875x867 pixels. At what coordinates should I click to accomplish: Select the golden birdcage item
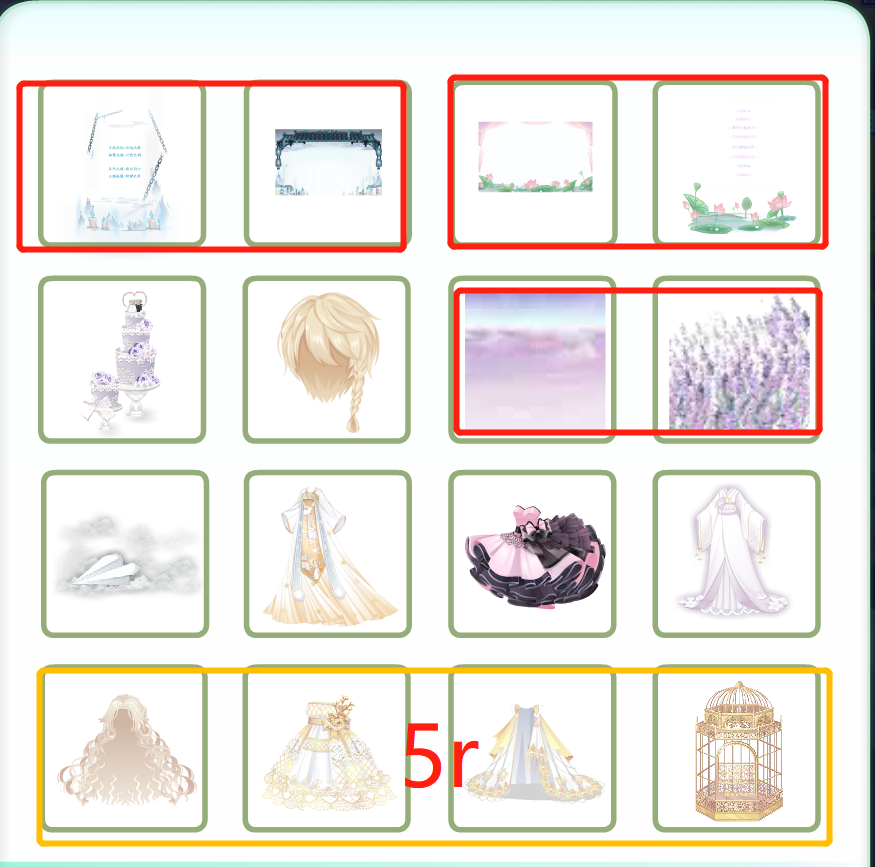(x=737, y=748)
